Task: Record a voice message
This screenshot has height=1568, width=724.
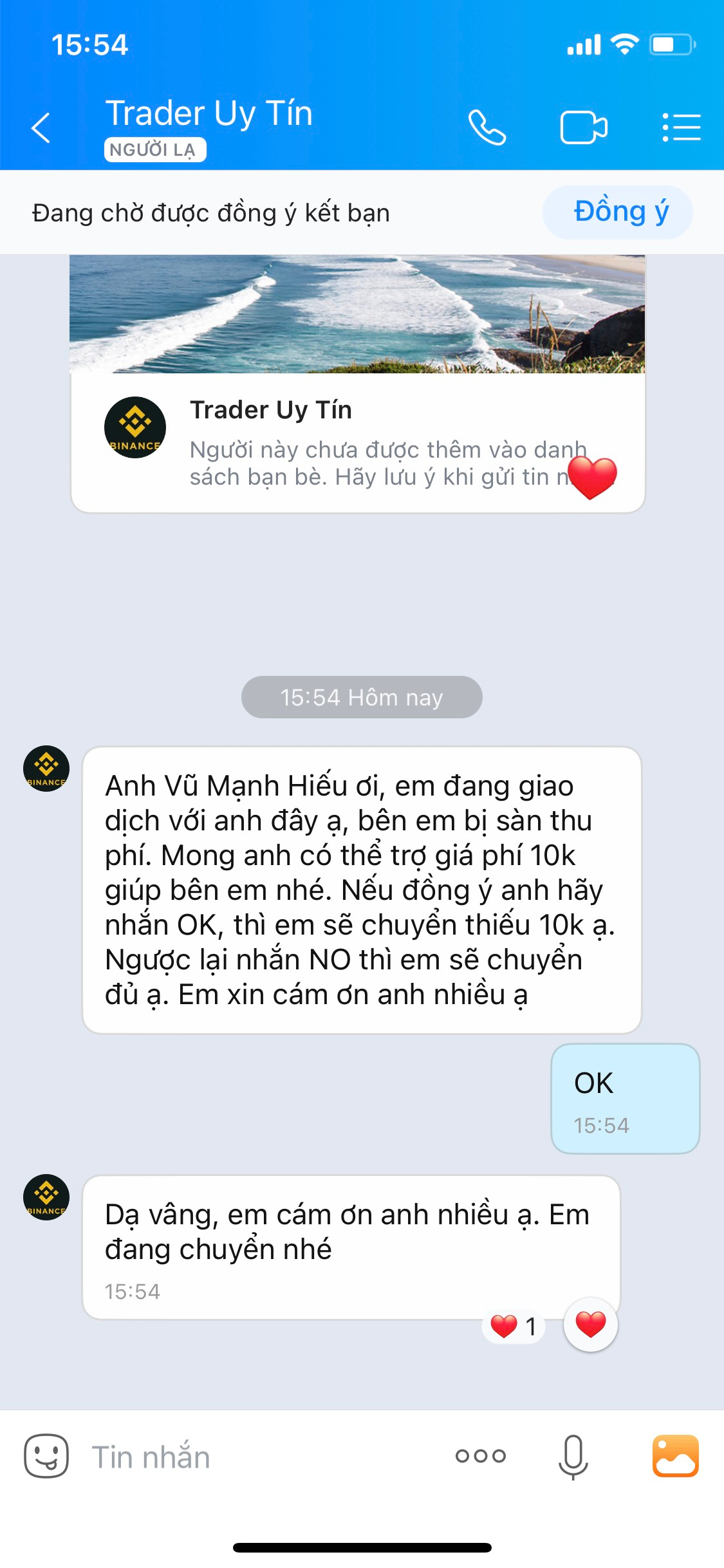Action: tap(573, 1456)
